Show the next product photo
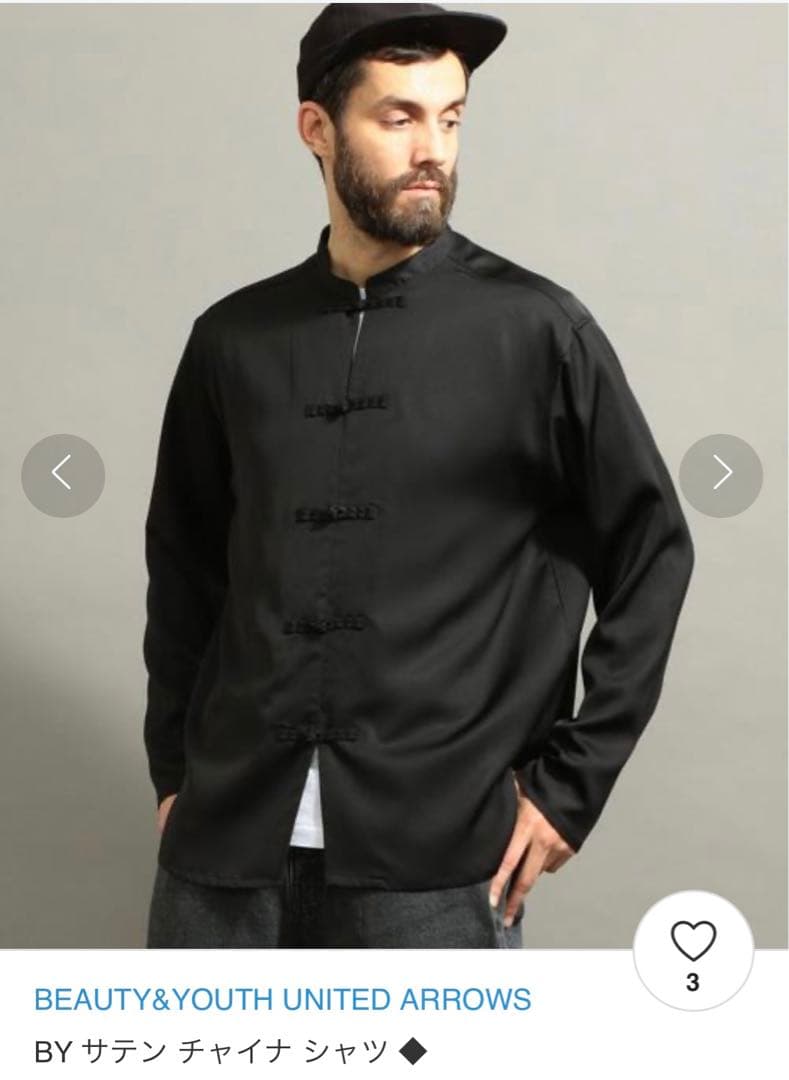This screenshot has height=1080, width=789. coord(720,475)
